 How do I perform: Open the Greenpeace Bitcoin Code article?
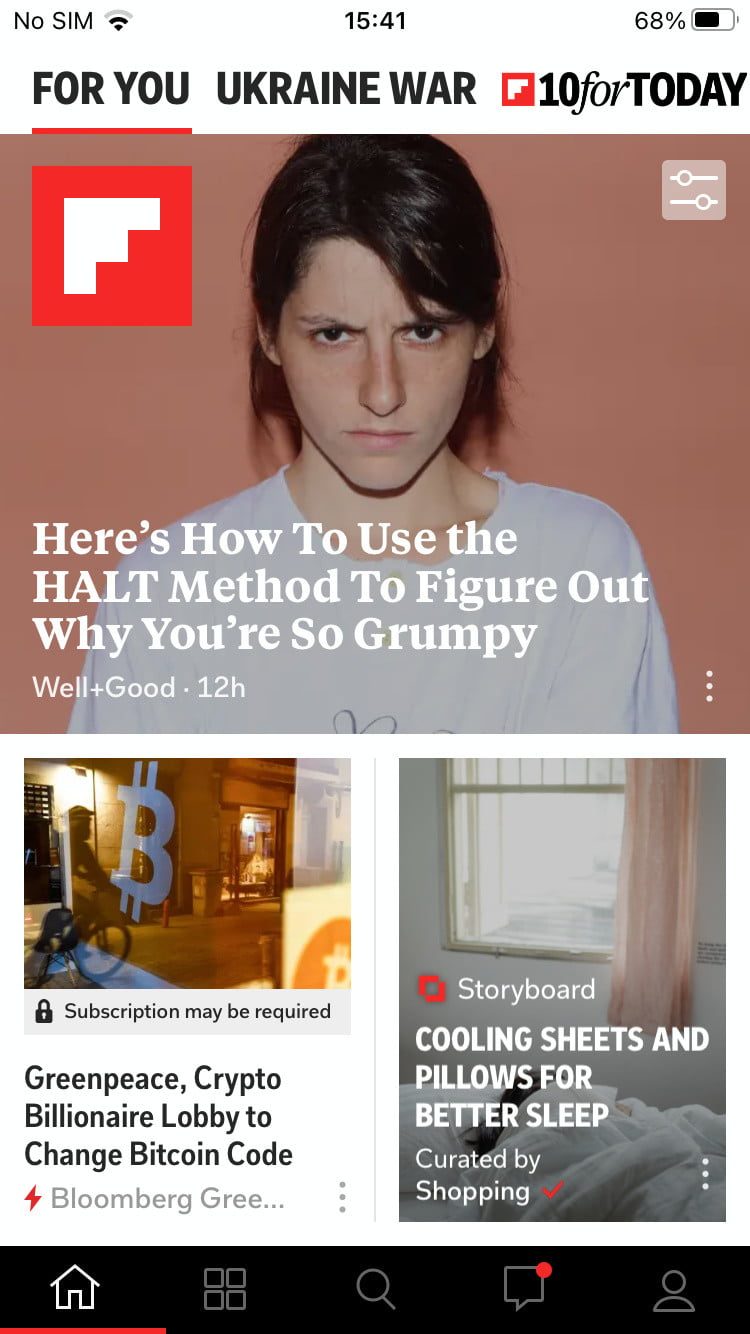158,1116
